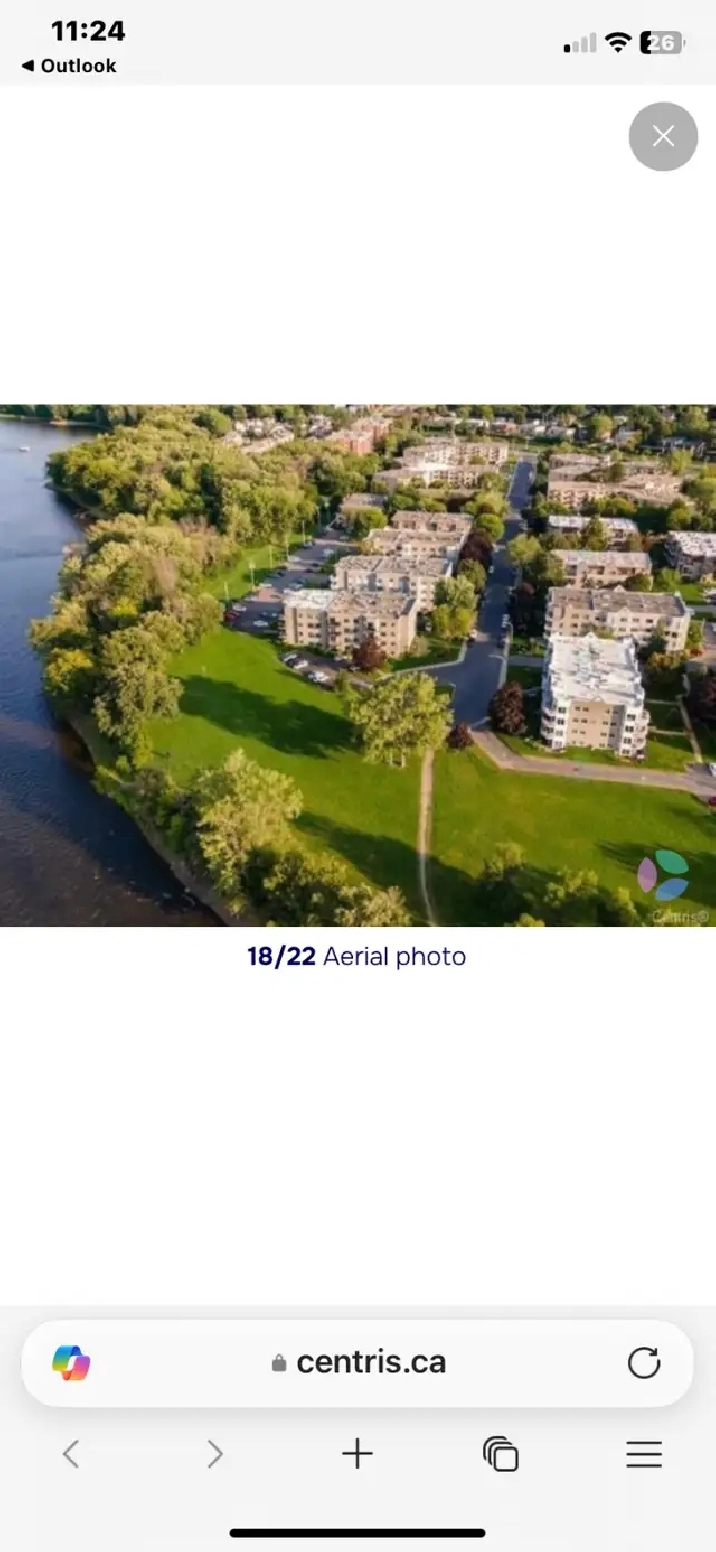Open the tabs overview
This screenshot has height=1552, width=716.
click(501, 1454)
